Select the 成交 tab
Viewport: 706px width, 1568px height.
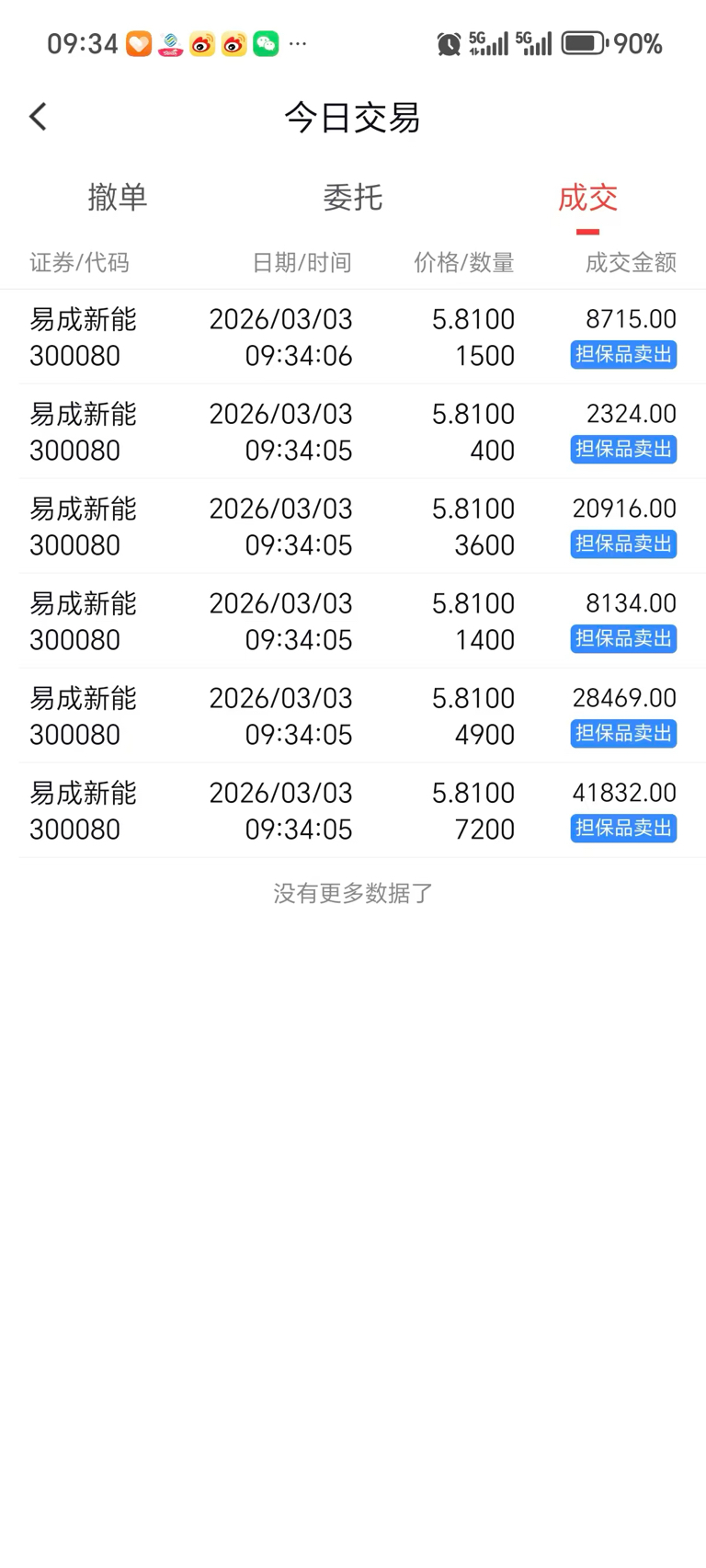click(x=587, y=197)
